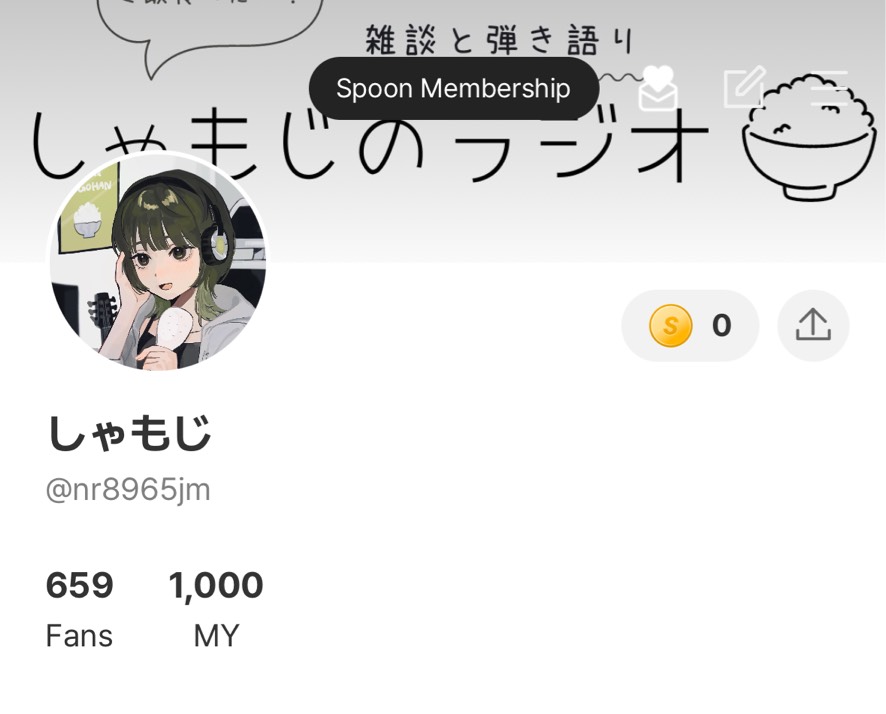
Task: Open the hamburger menu
Action: tap(829, 88)
